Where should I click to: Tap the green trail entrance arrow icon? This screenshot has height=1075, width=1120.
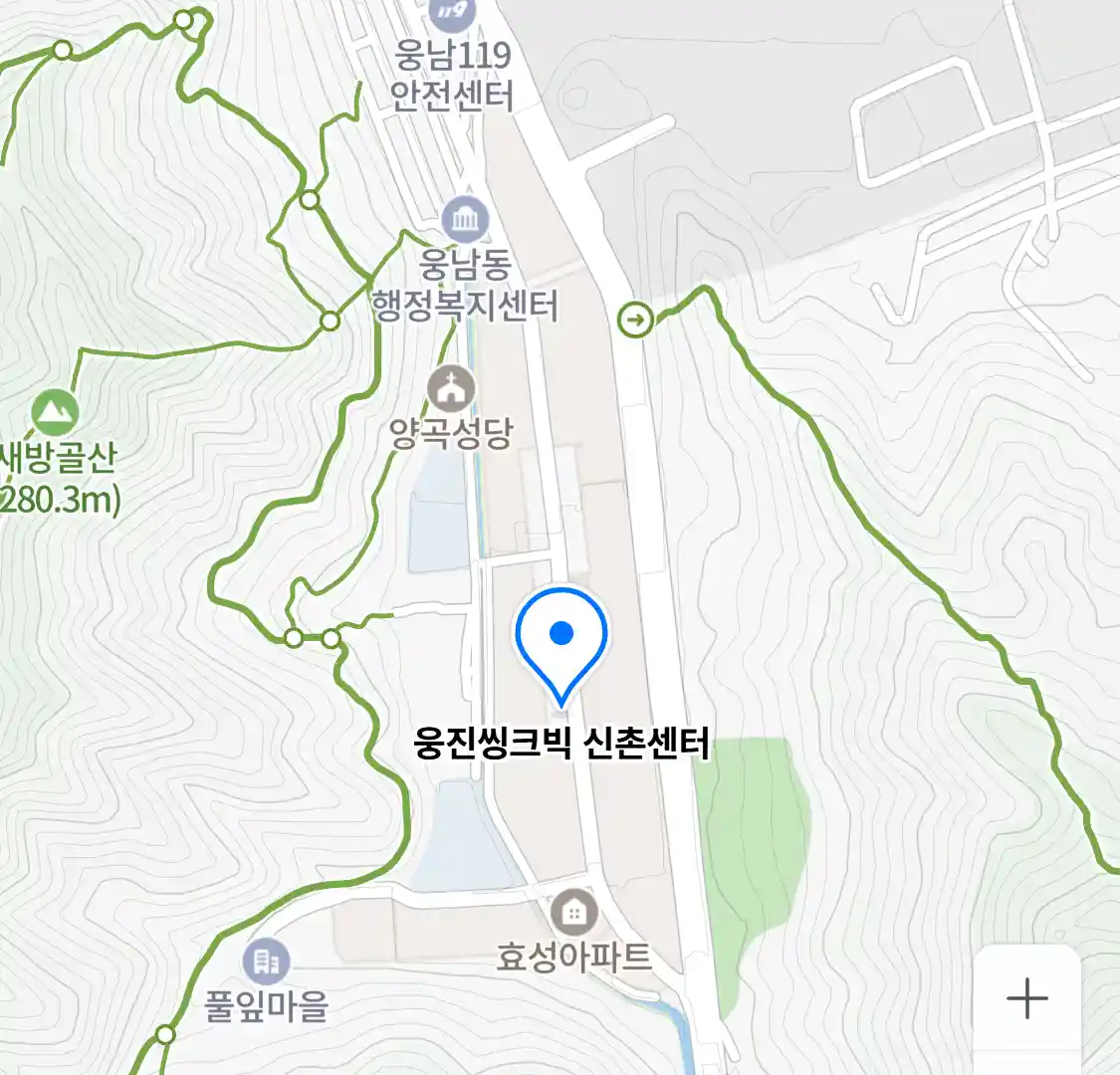tap(635, 321)
